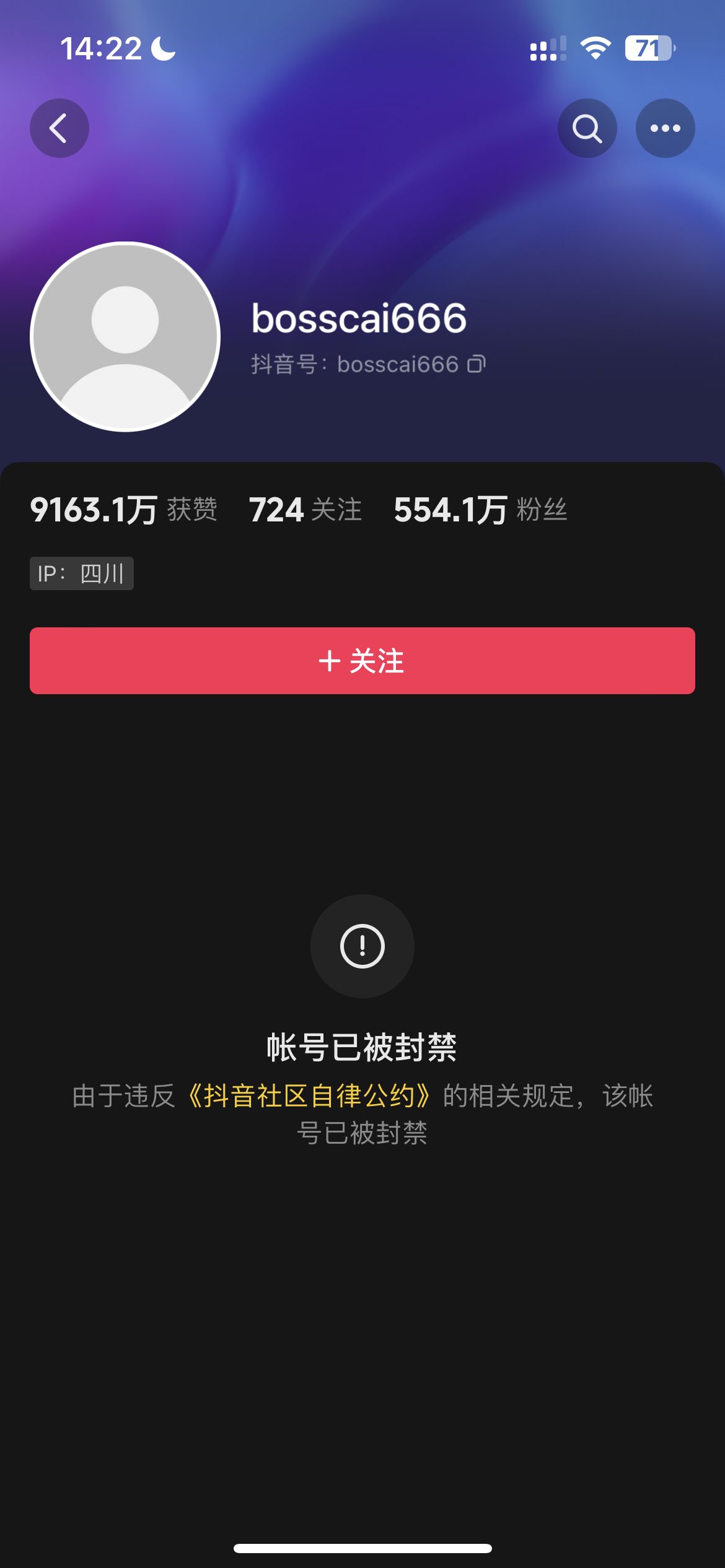Open the three-dot overflow menu

(x=665, y=128)
